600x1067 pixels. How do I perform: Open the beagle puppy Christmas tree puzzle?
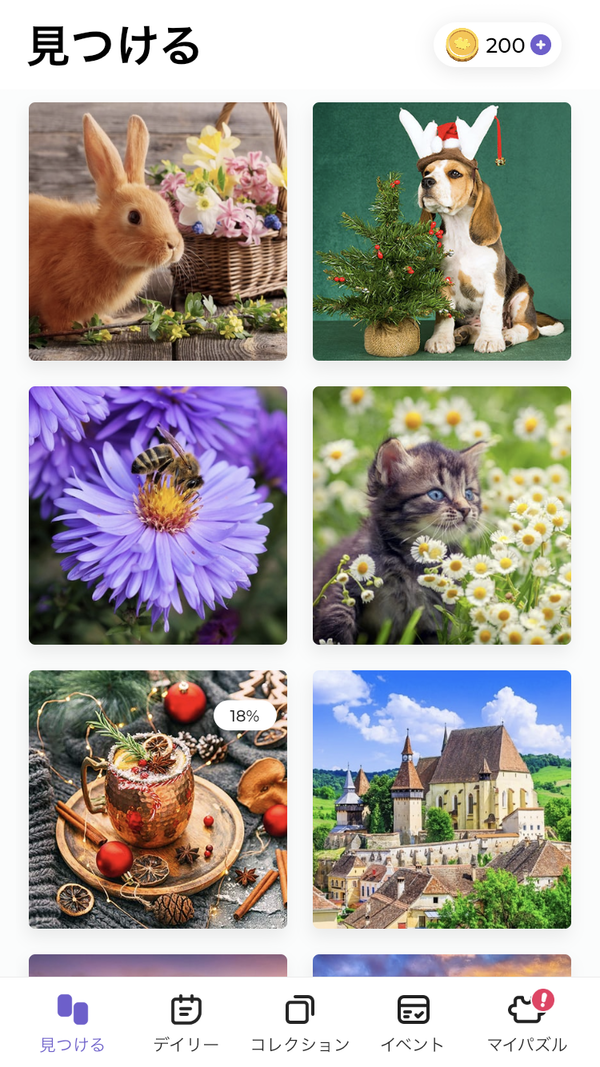(x=441, y=231)
